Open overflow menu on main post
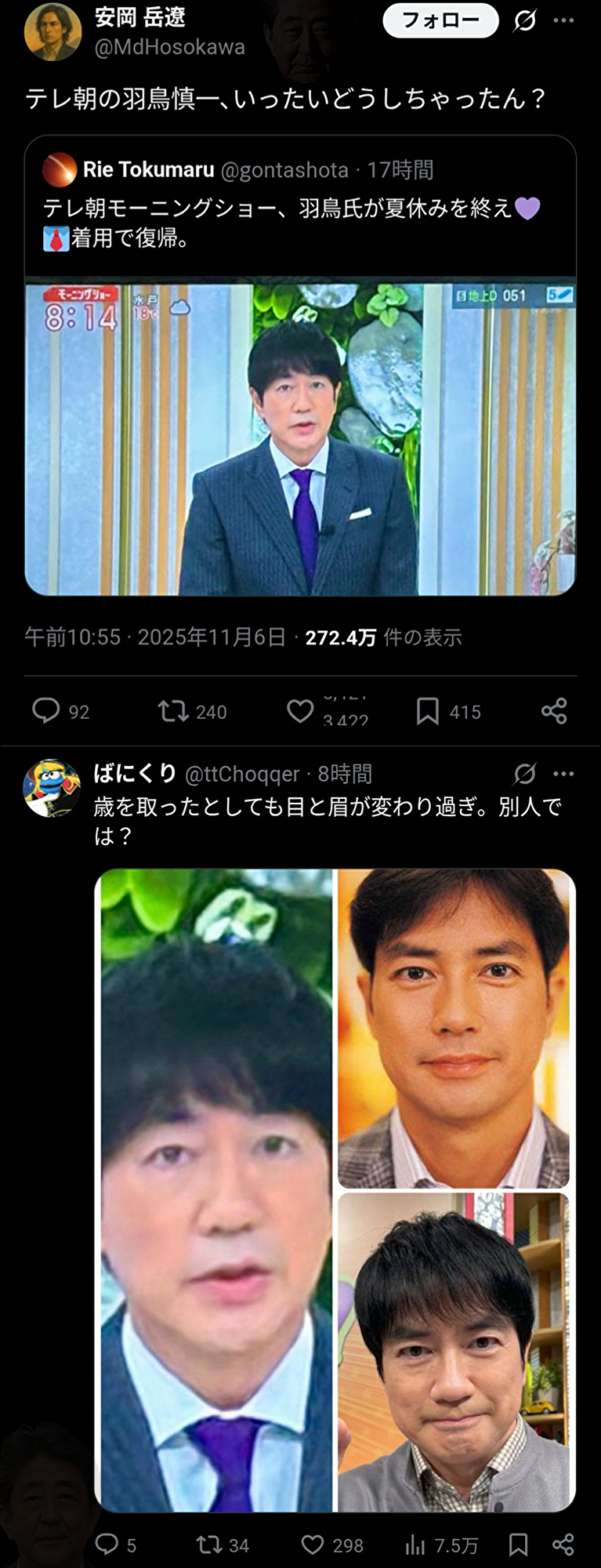 (563, 20)
